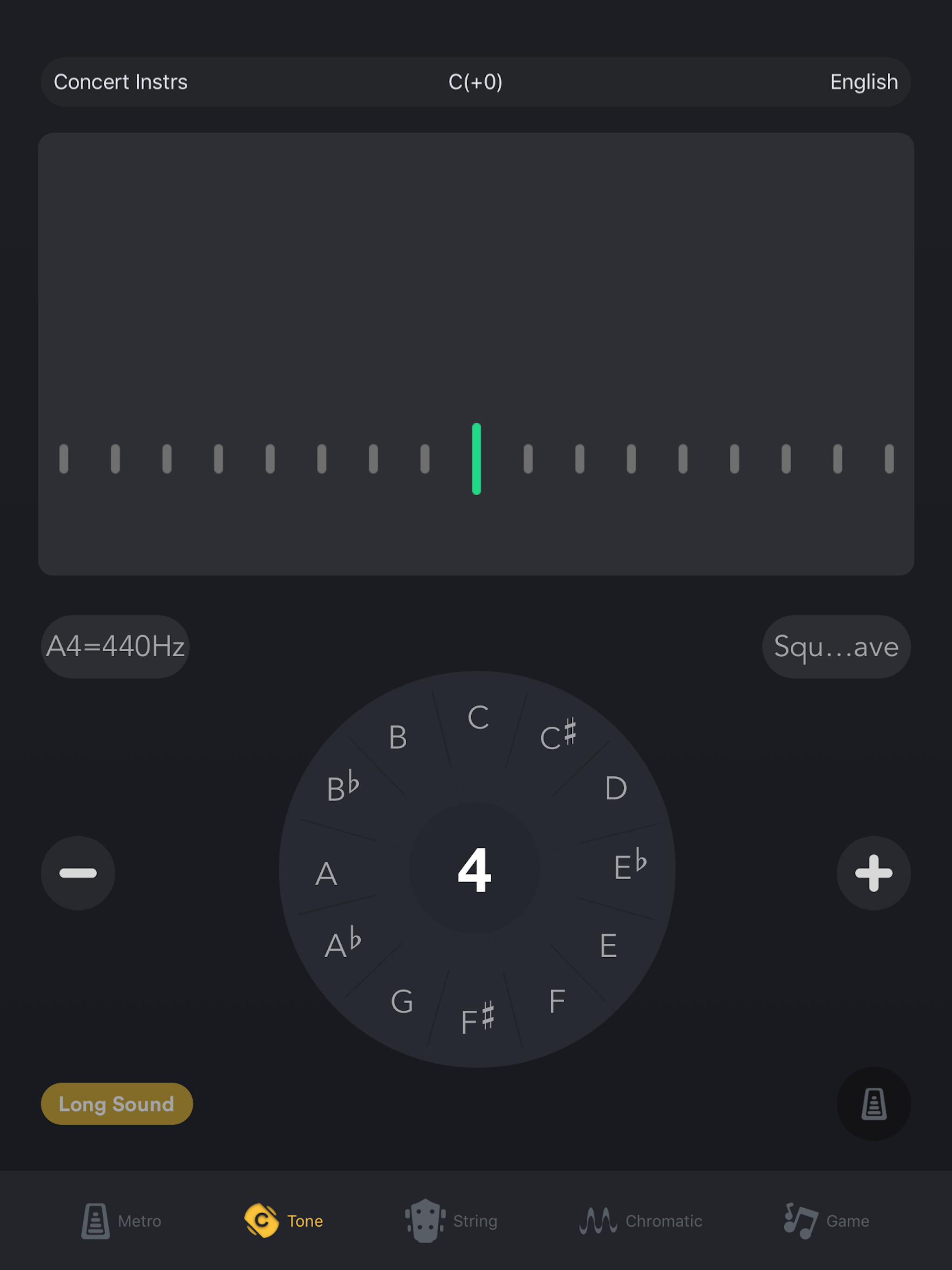This screenshot has width=952, height=1270.
Task: Open the Concert Instrs selector
Action: click(120, 82)
